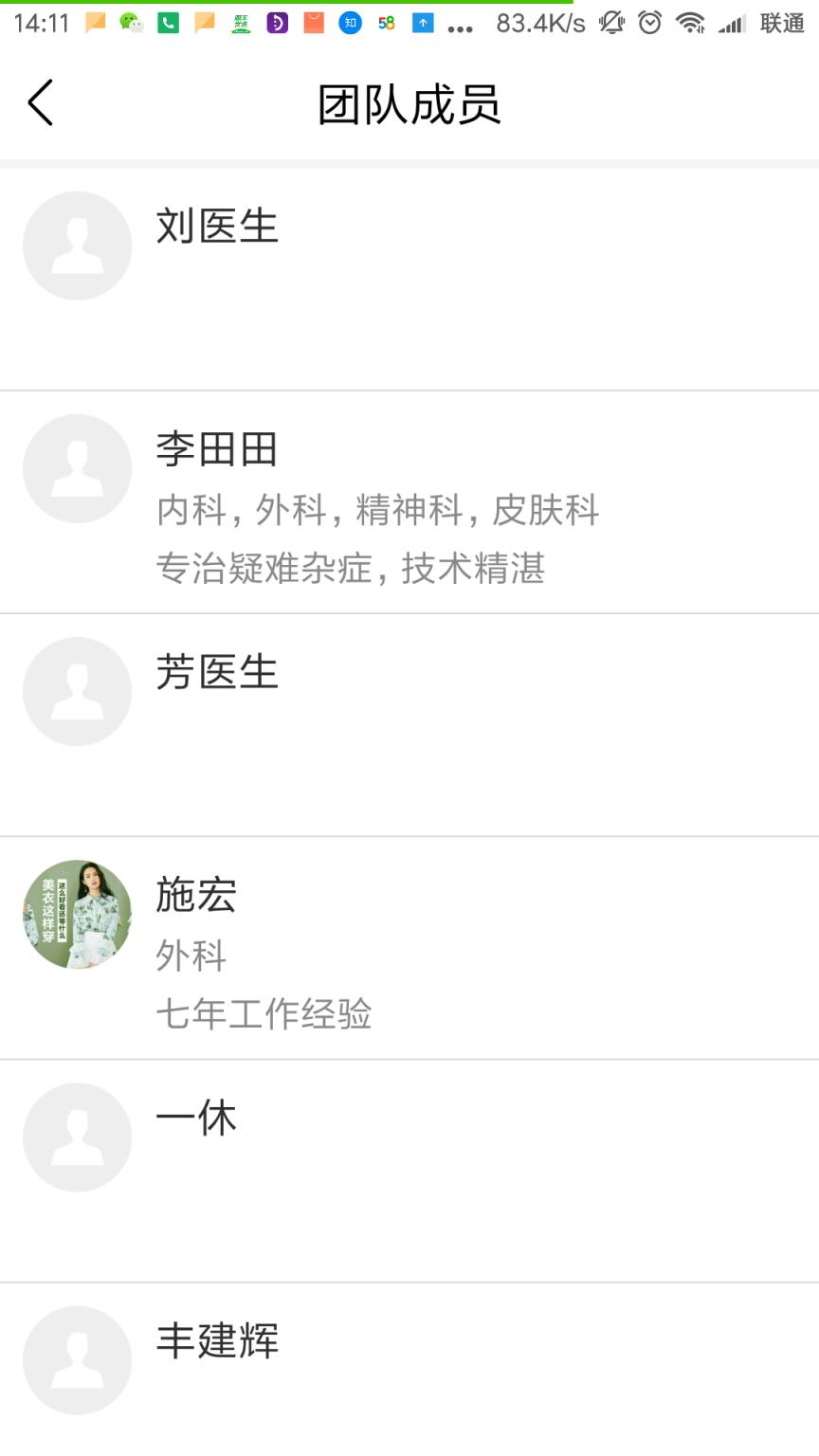Open 刘医生's team member entry
819x1456 pixels.
tap(218, 227)
